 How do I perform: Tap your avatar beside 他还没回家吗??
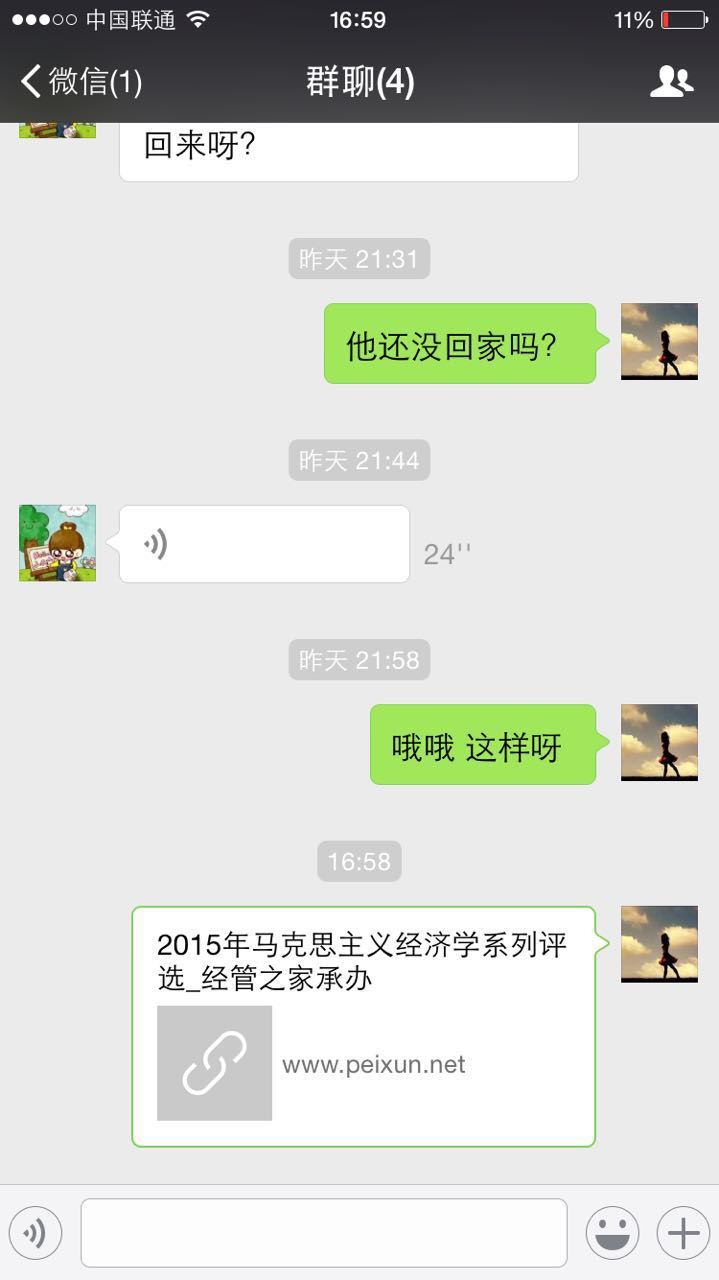tap(659, 342)
